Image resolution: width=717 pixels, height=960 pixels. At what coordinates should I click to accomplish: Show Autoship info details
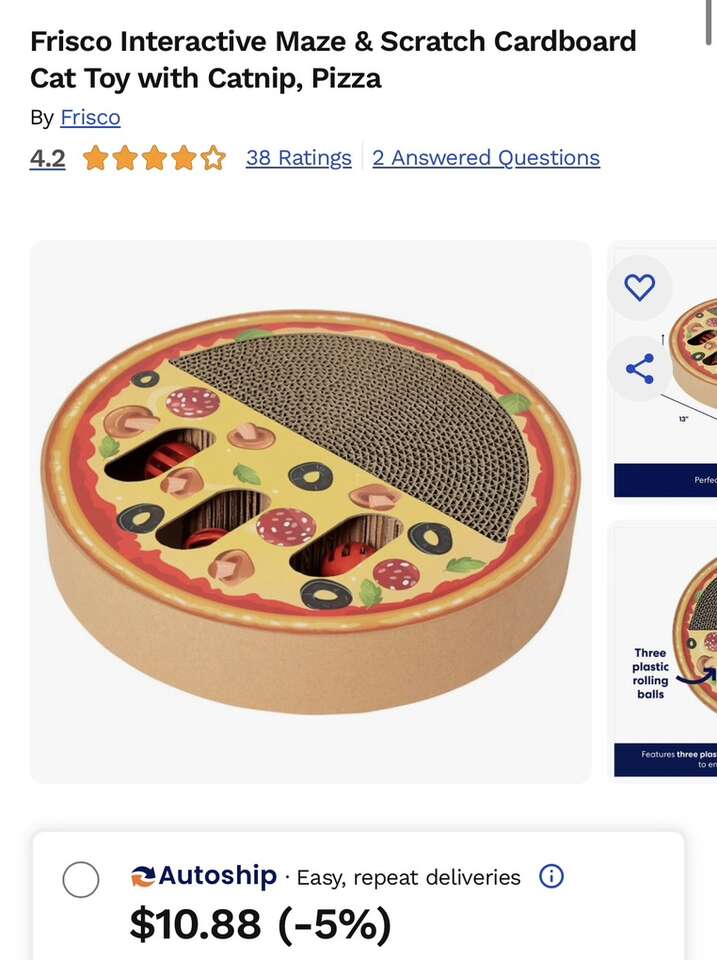[551, 877]
